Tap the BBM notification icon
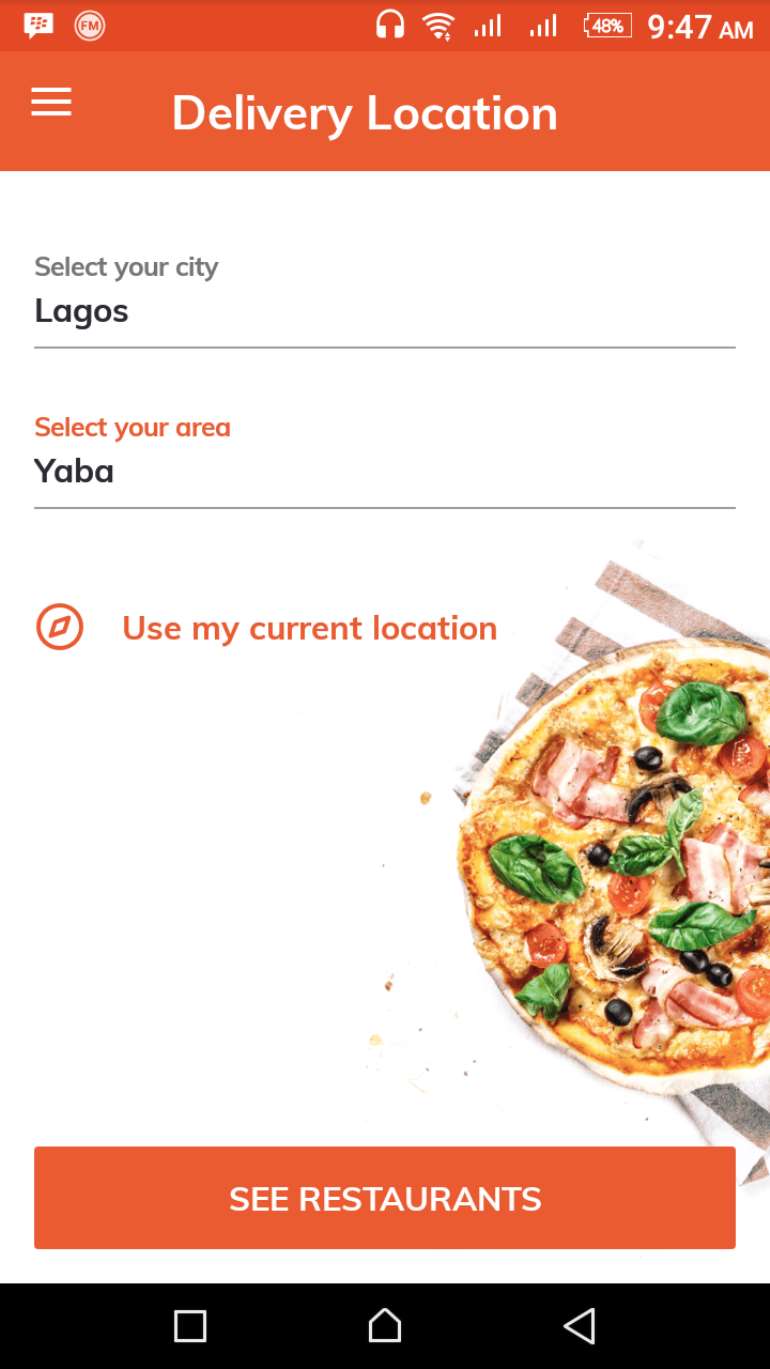Screen dimensions: 770x1369 coord(39,25)
